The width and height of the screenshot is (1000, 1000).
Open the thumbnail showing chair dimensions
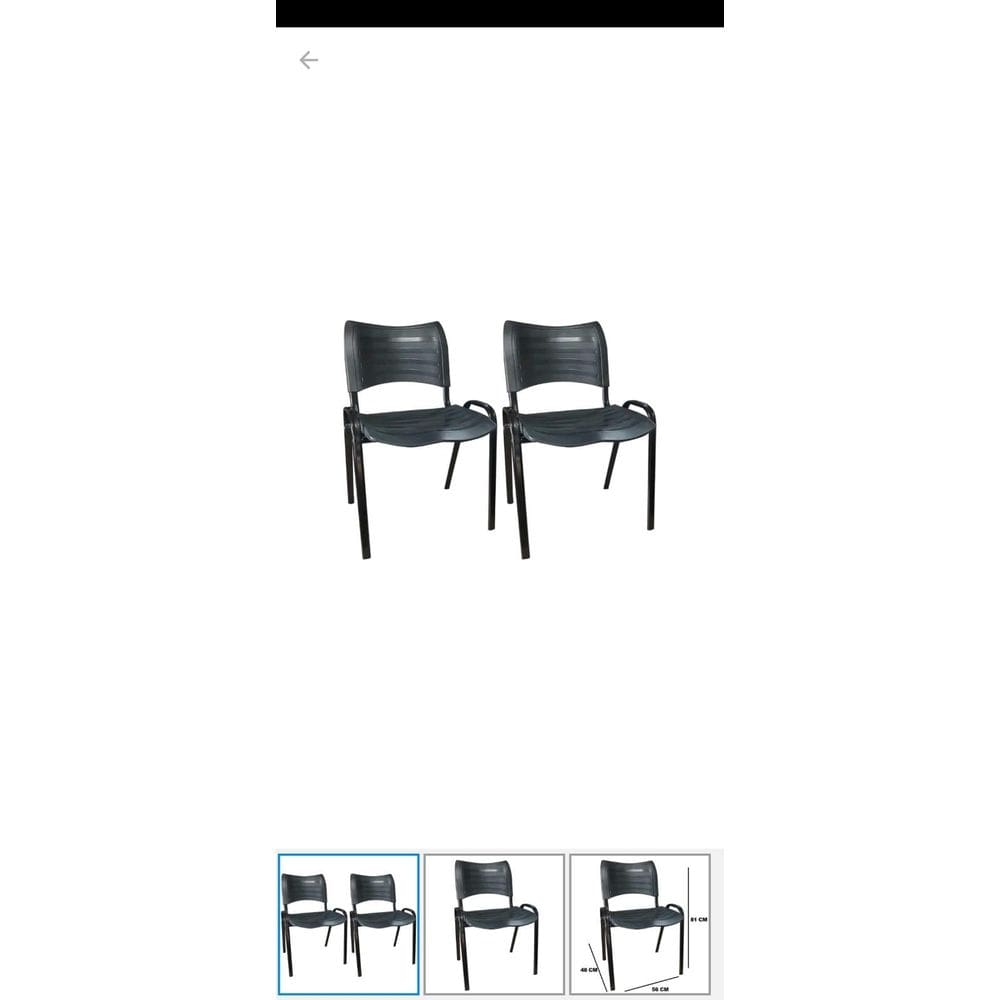tap(640, 923)
